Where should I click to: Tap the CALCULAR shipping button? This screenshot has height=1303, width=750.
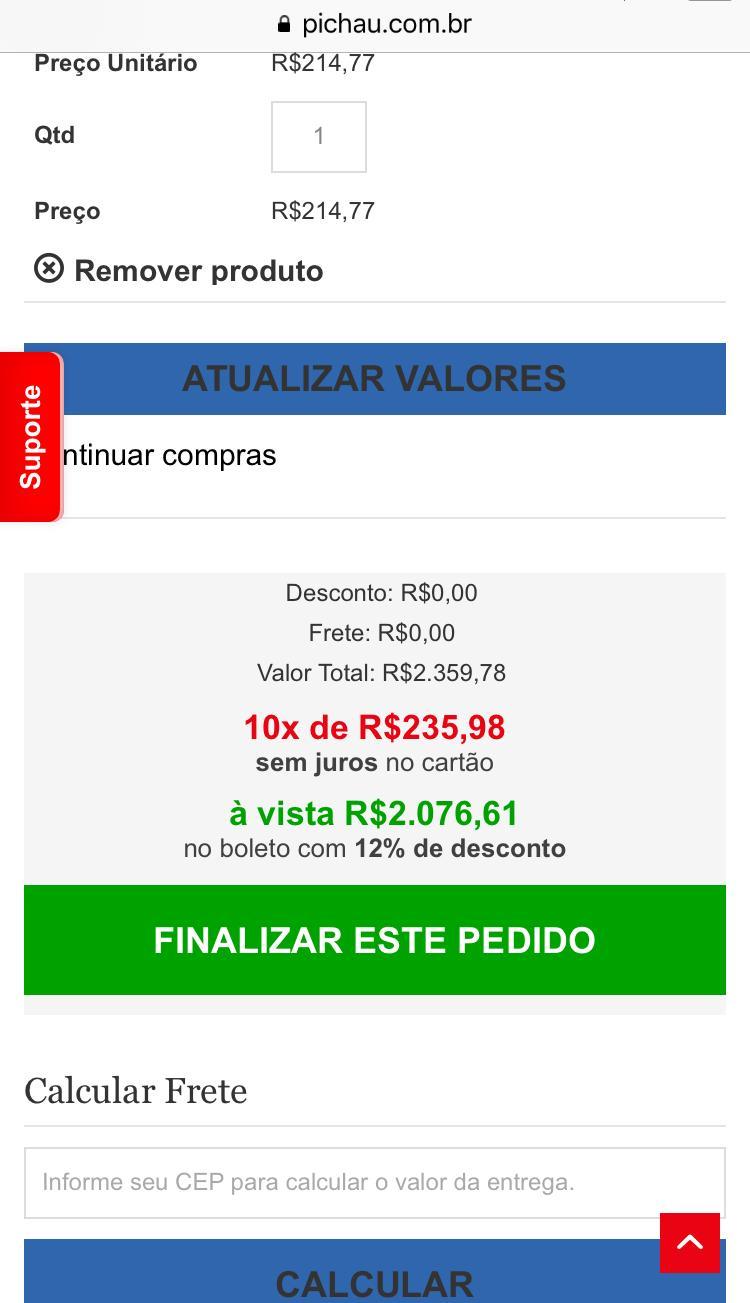click(375, 1272)
